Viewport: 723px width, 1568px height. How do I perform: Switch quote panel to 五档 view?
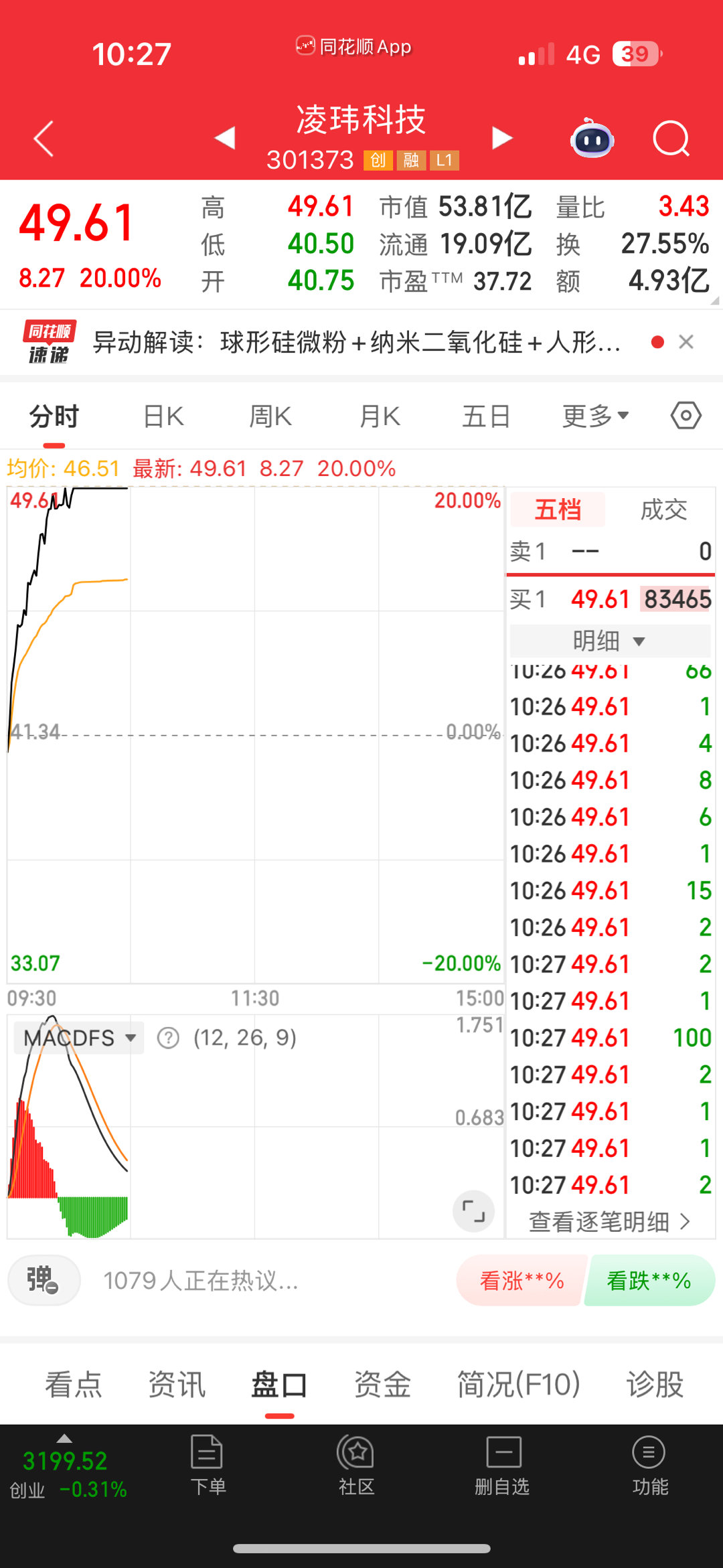click(x=556, y=509)
